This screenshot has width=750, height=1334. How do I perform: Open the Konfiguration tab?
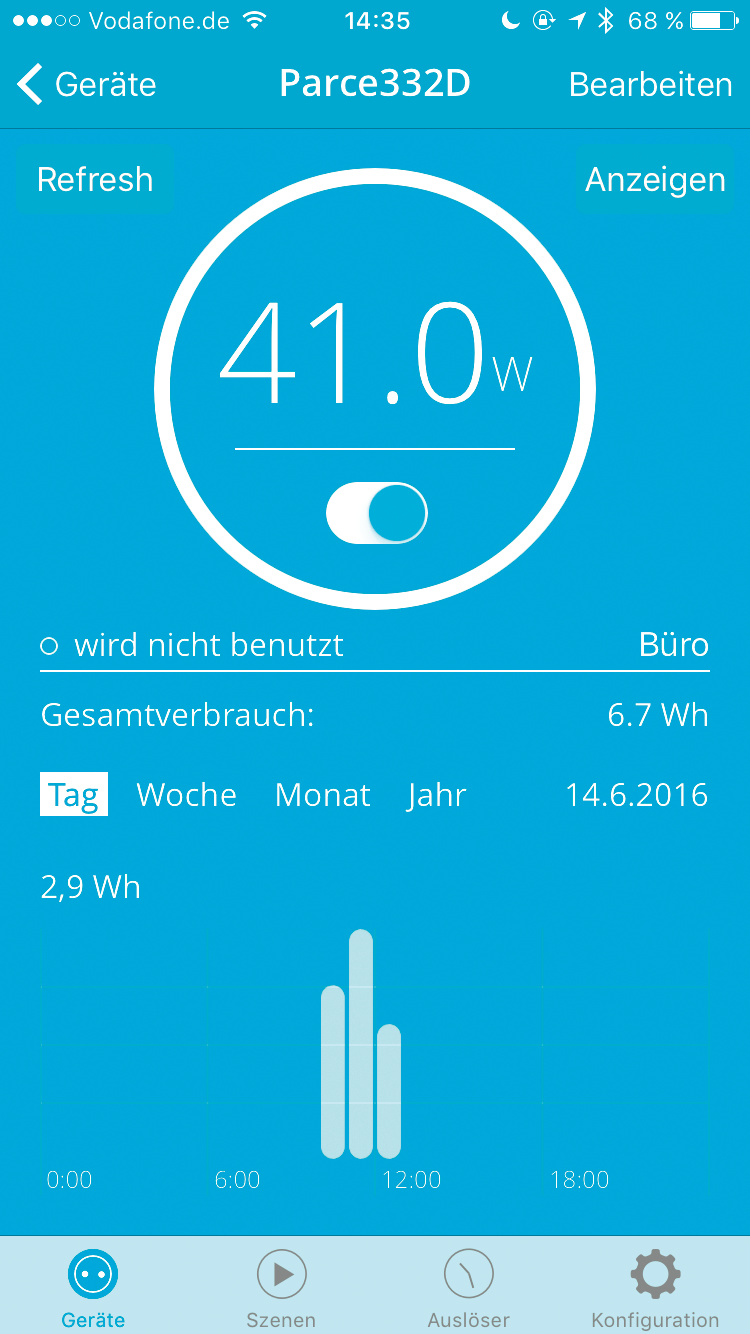click(x=655, y=1287)
